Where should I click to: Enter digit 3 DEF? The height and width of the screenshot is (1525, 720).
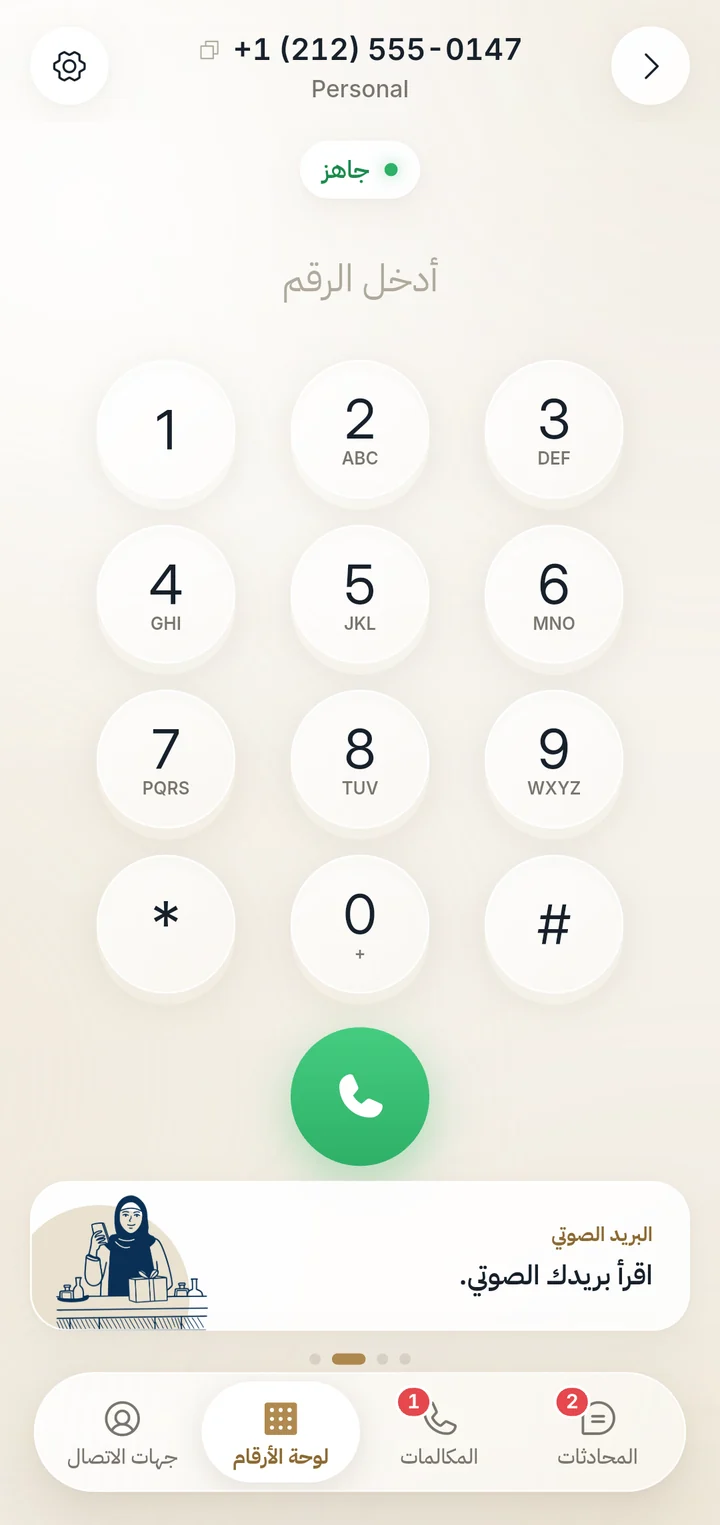point(554,430)
